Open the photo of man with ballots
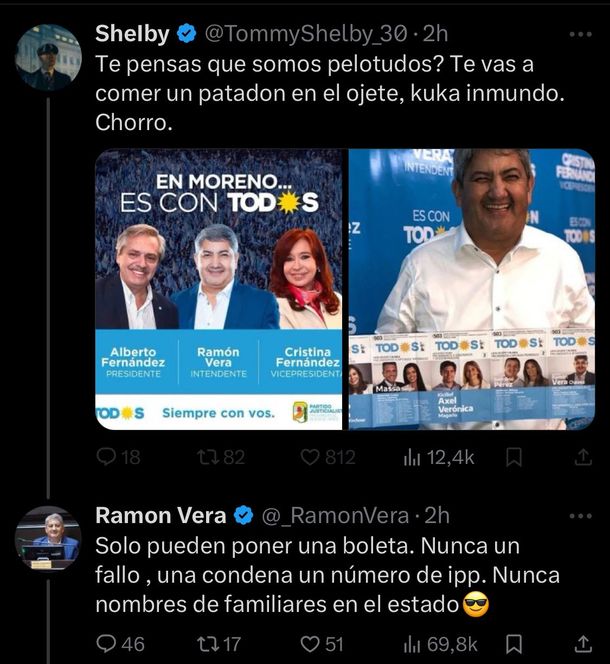Viewport: 610px width, 664px height. click(x=471, y=289)
